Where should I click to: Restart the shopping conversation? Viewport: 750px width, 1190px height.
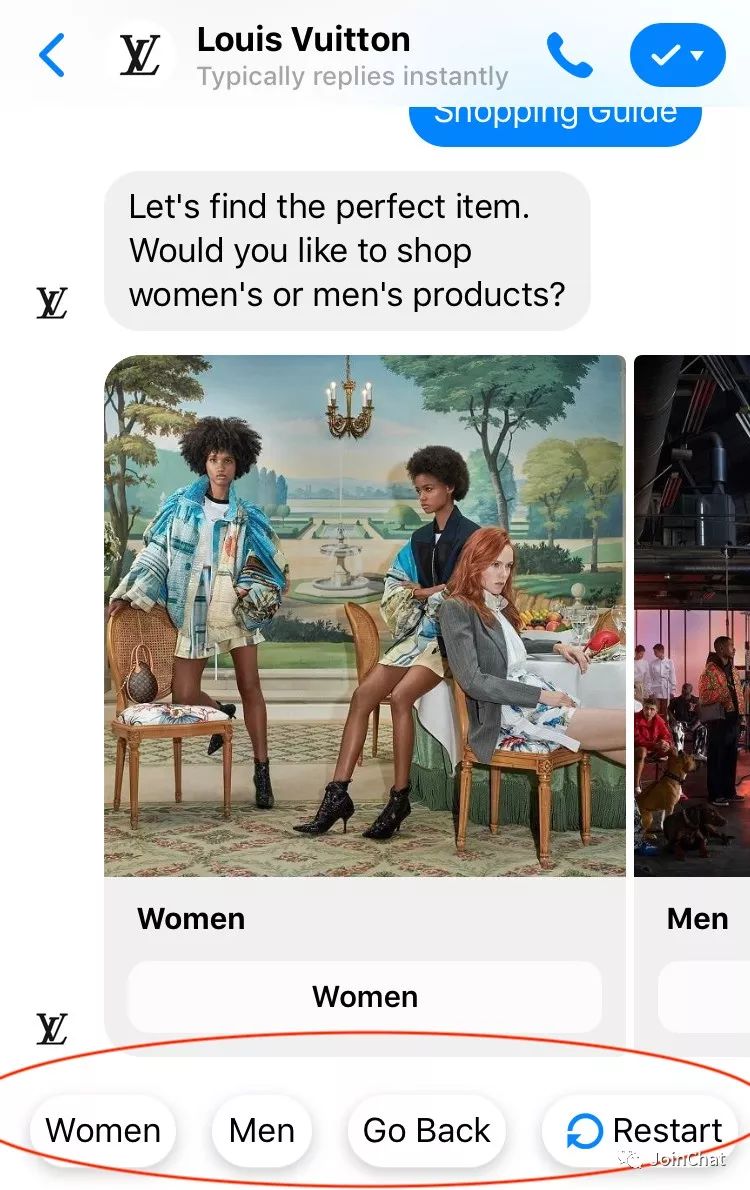click(645, 1131)
